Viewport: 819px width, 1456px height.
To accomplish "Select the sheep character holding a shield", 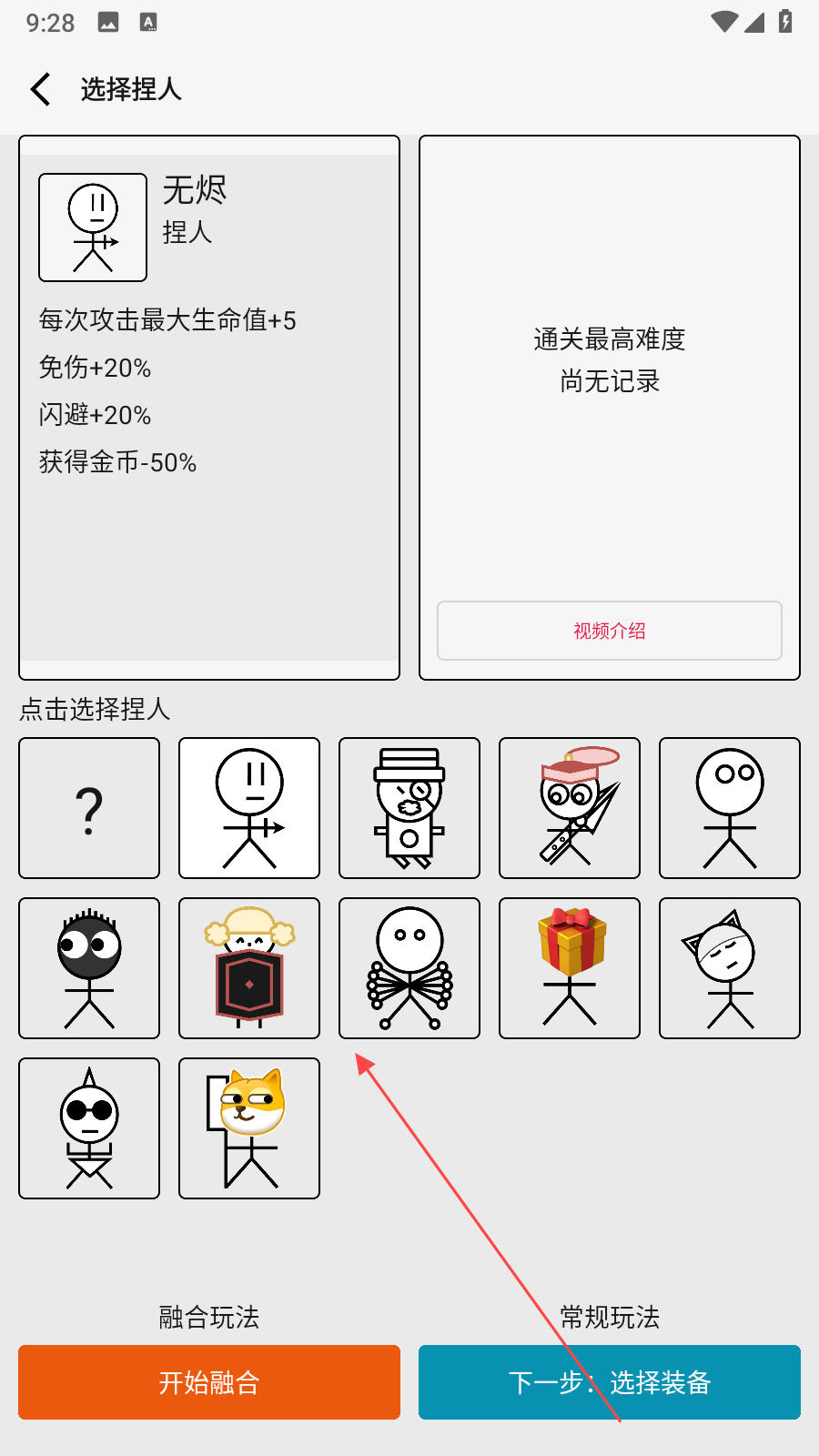I will pyautogui.click(x=248, y=967).
